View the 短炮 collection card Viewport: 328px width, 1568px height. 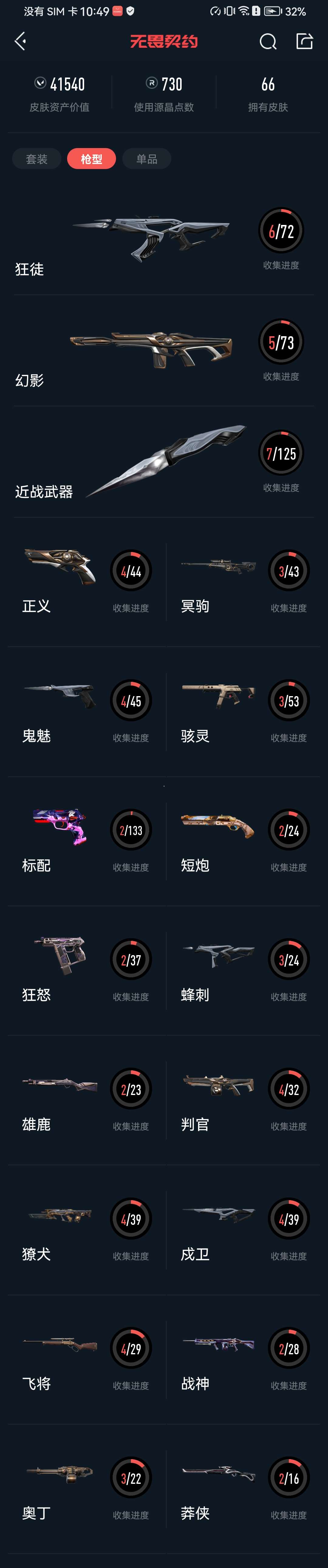coord(243,841)
